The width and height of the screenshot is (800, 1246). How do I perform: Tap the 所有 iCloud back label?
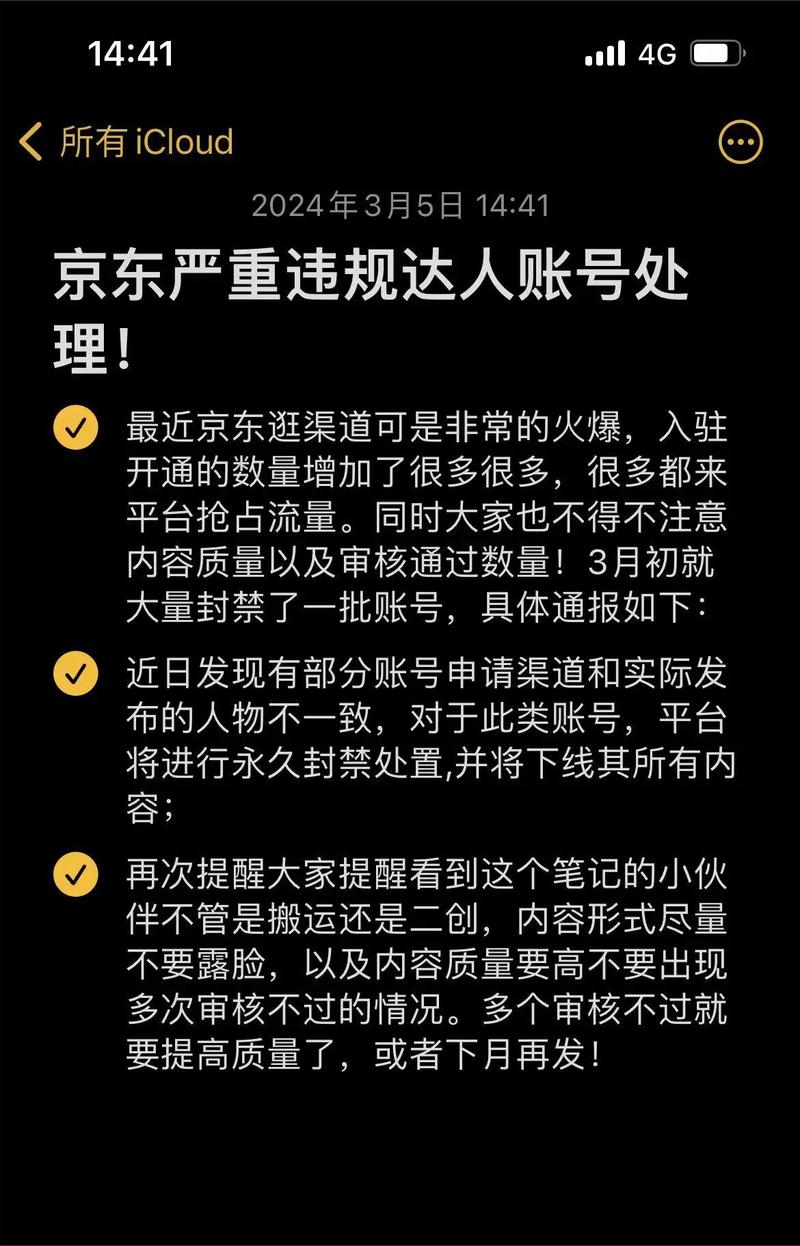(x=148, y=142)
